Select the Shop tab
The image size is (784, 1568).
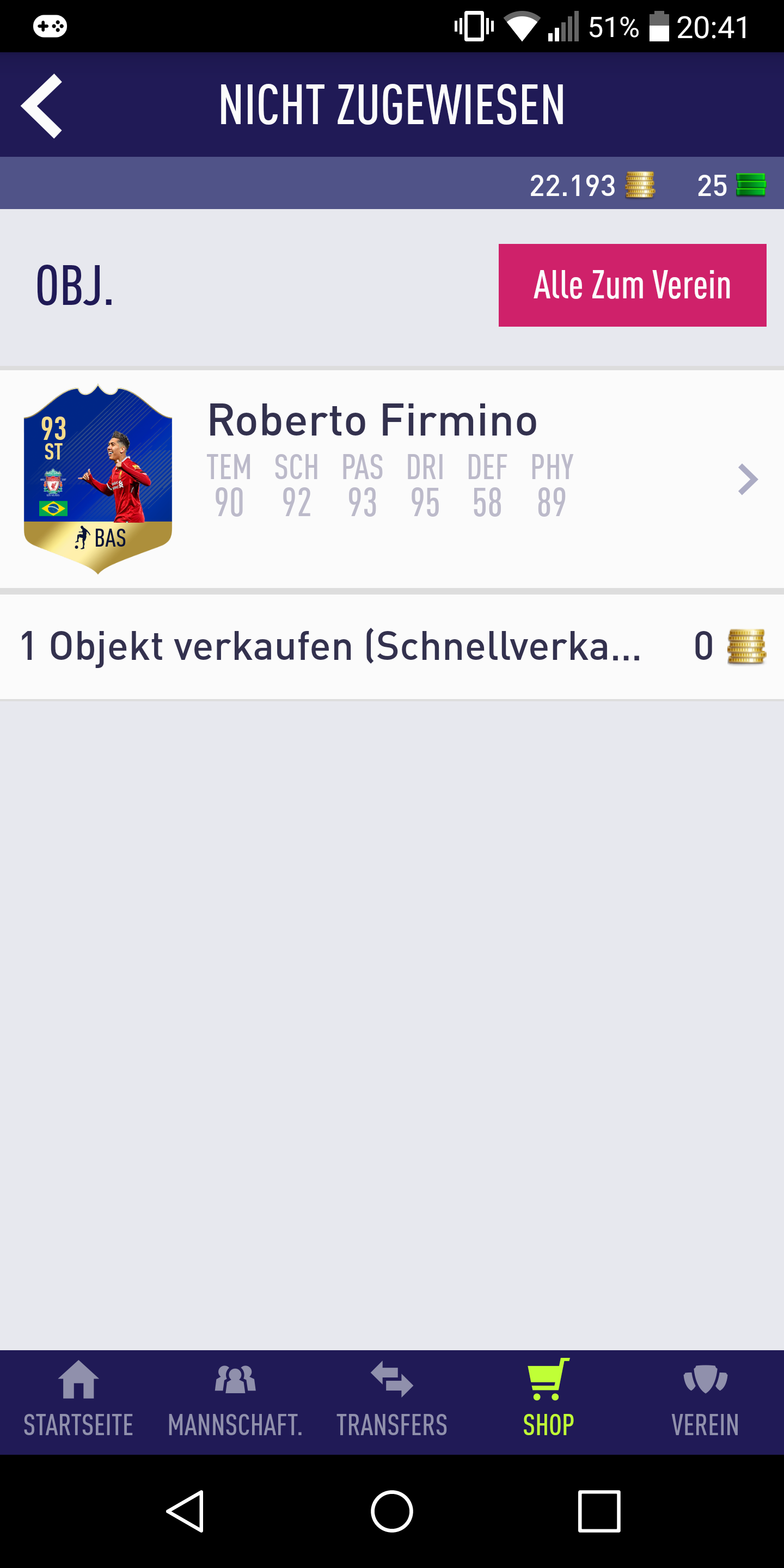point(548,1402)
